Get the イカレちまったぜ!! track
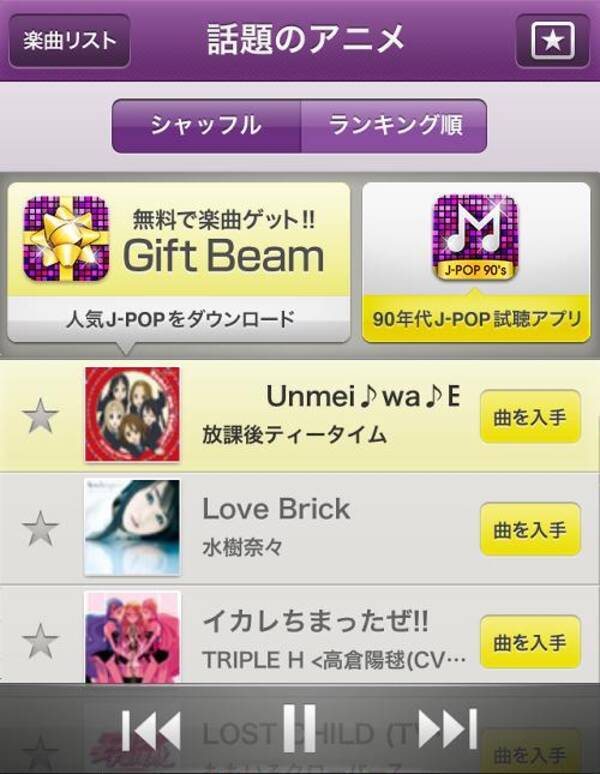The height and width of the screenshot is (774, 600). coord(530,641)
